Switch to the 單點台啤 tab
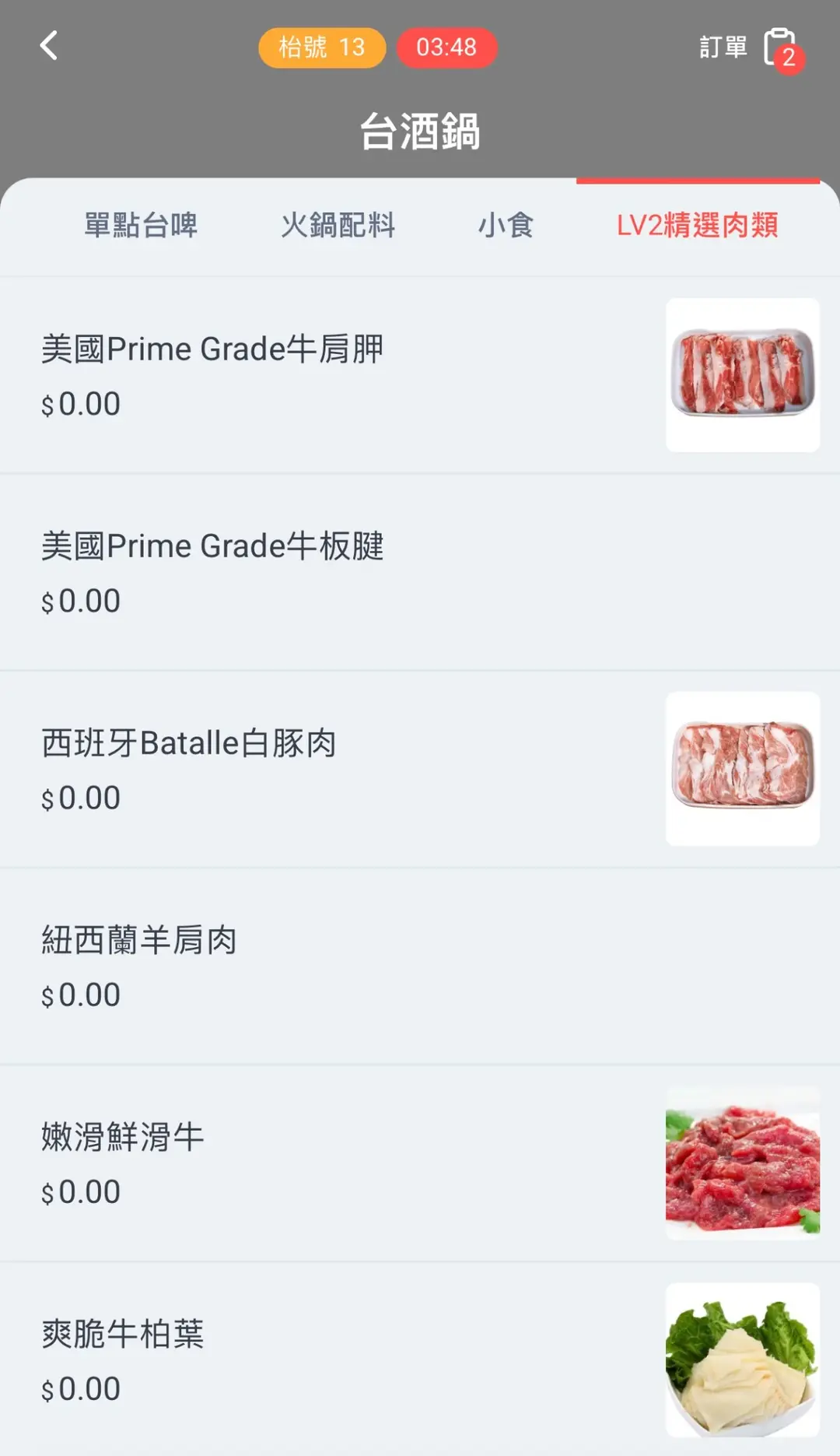 tap(141, 226)
